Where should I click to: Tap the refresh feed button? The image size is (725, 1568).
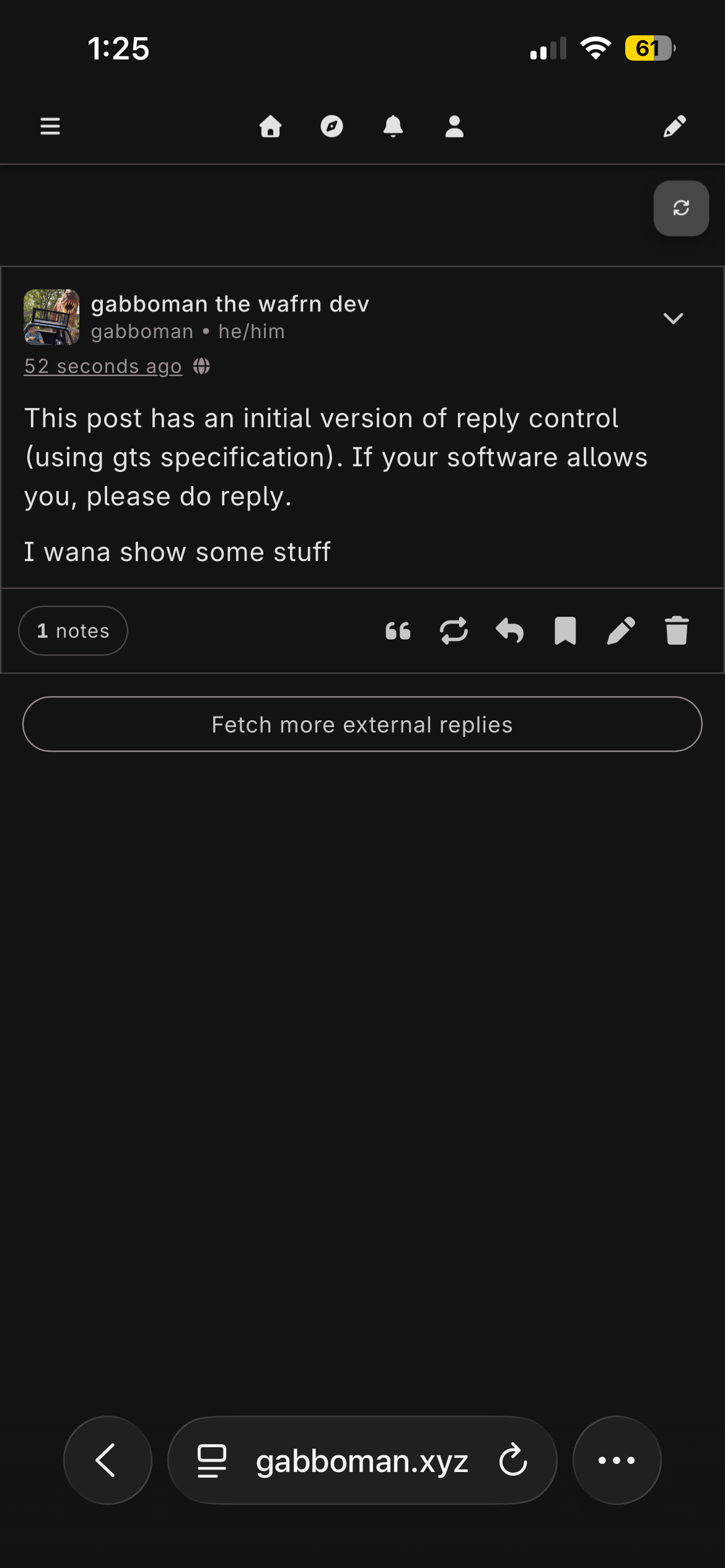click(681, 208)
